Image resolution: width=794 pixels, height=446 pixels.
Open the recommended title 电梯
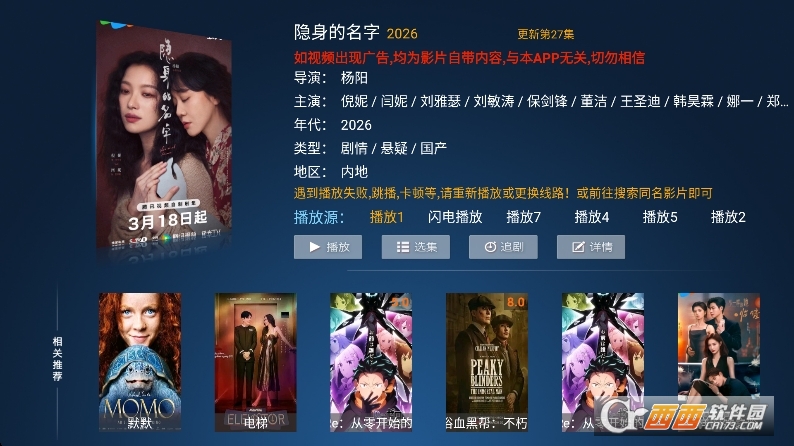255,361
